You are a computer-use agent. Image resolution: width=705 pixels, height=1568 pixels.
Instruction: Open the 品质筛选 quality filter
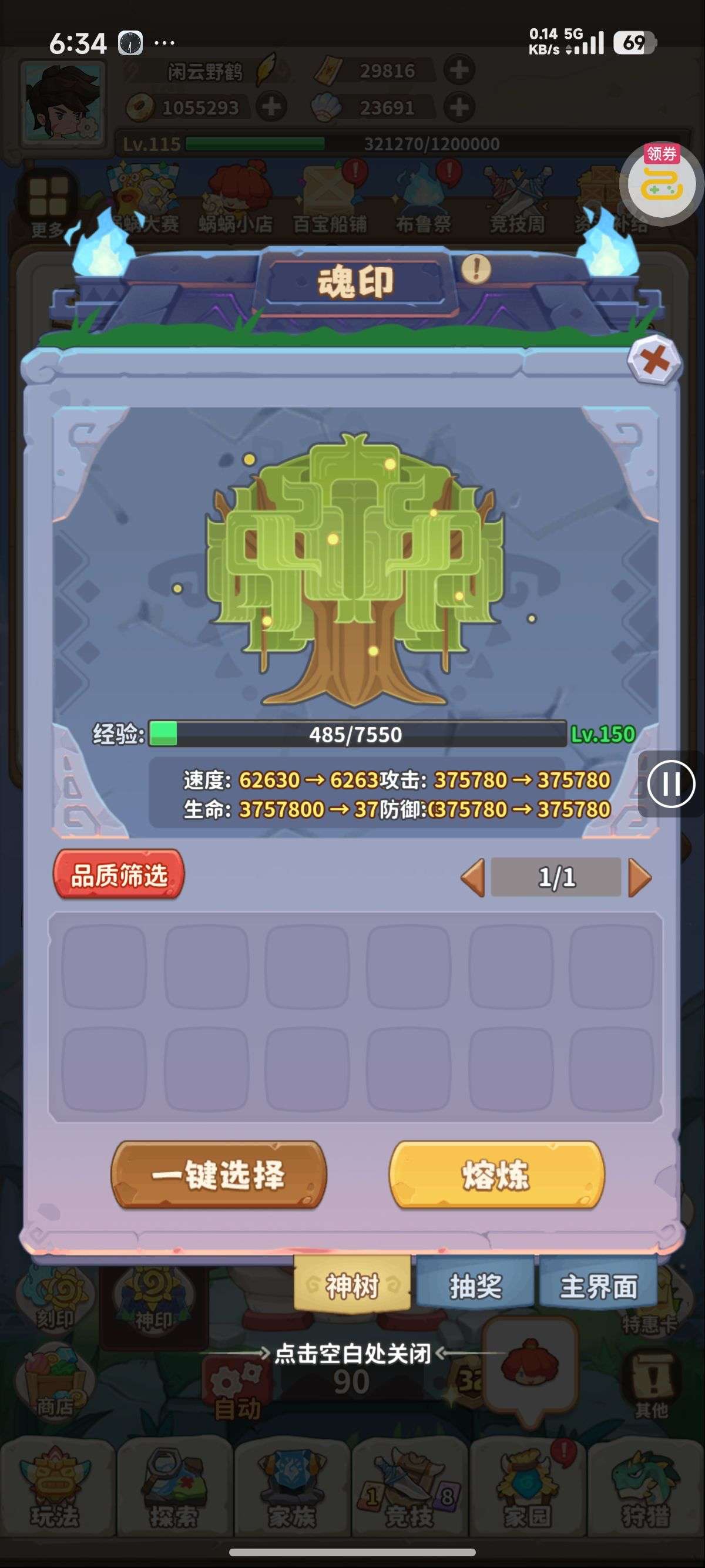119,874
